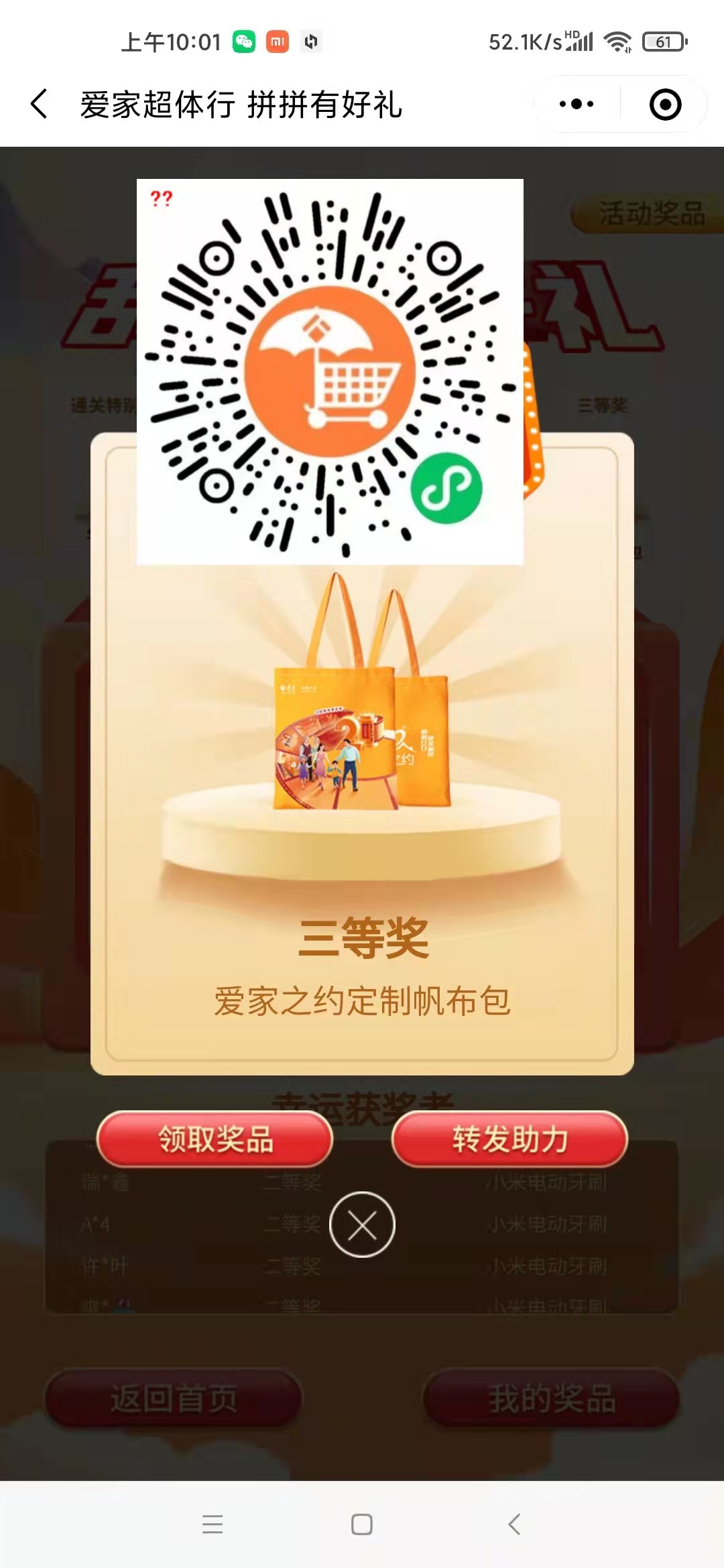
Task: Go back using the header arrow
Action: (x=39, y=104)
